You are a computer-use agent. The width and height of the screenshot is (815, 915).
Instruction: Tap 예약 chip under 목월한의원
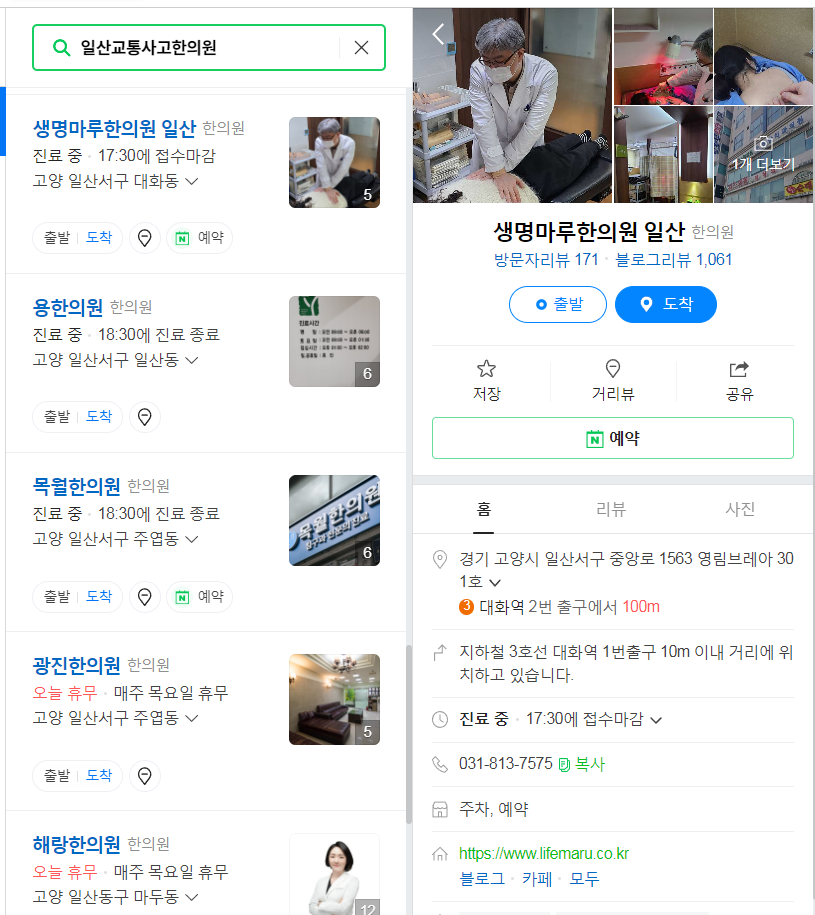tap(199, 597)
